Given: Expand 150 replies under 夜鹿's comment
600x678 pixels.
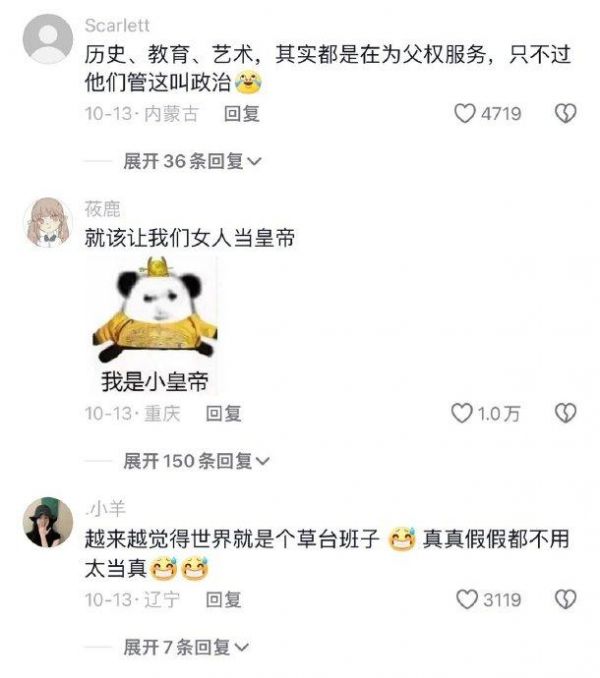Looking at the screenshot, I should point(196,461).
